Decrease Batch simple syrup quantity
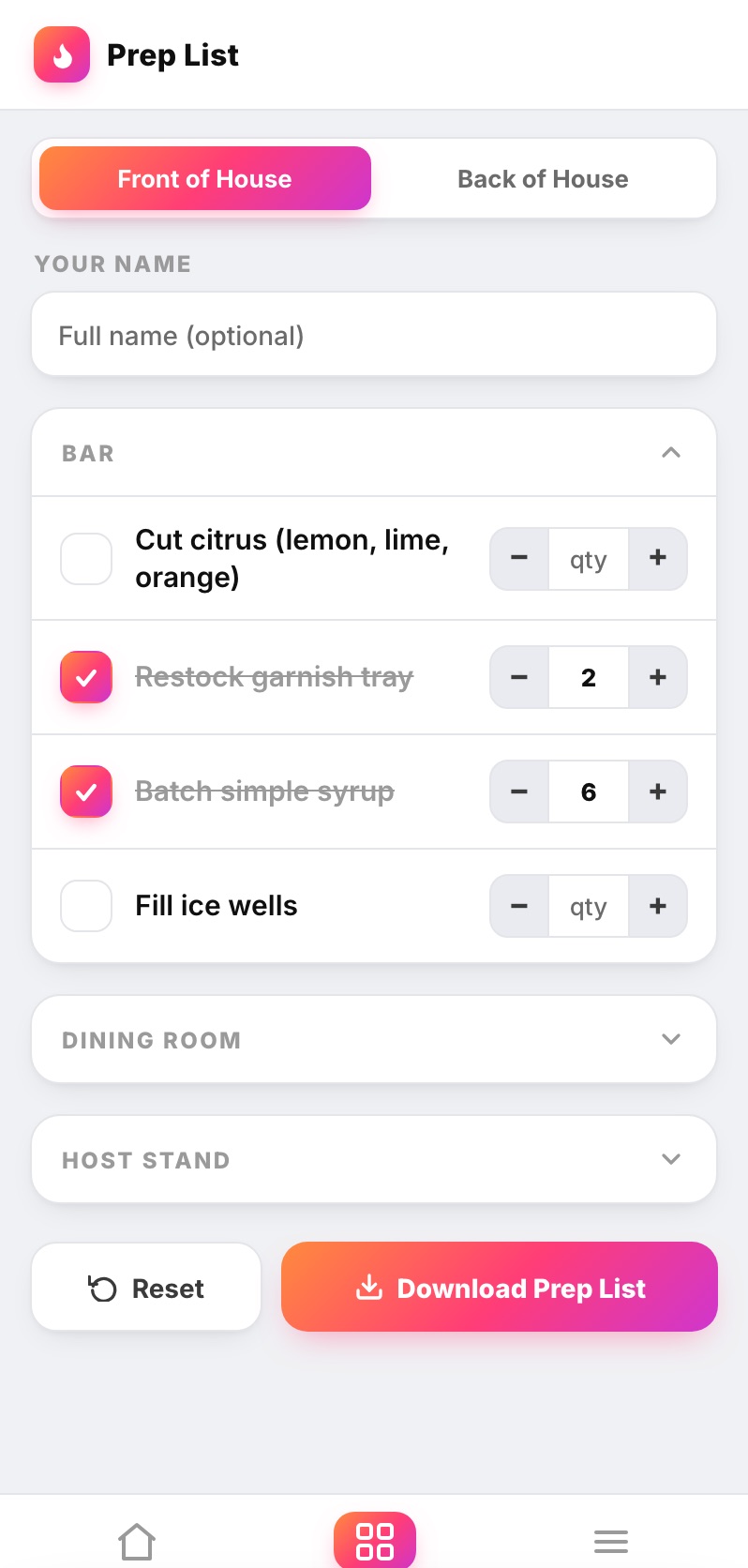748x1568 pixels. (x=519, y=792)
